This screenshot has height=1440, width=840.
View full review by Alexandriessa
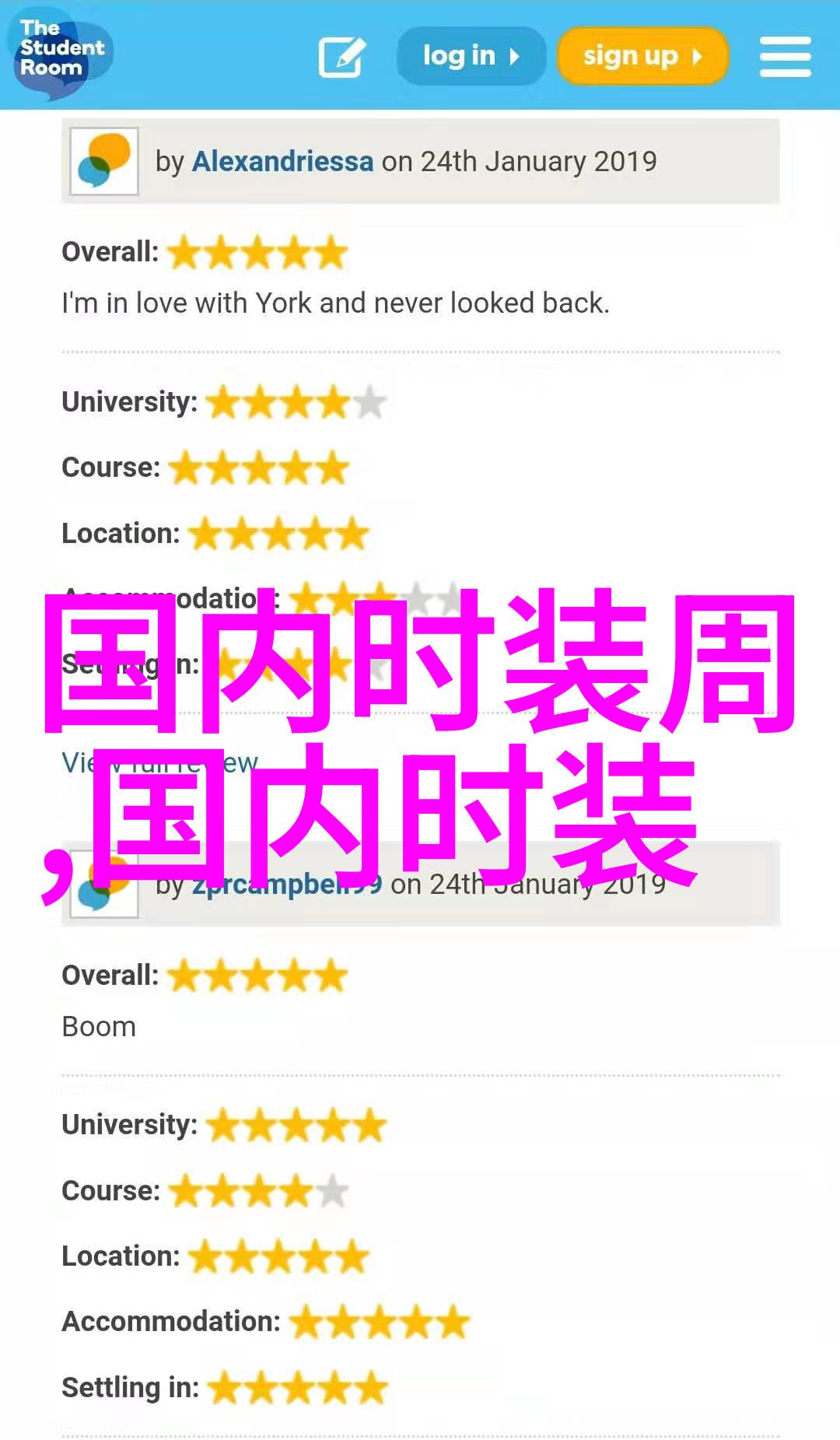coord(159,763)
